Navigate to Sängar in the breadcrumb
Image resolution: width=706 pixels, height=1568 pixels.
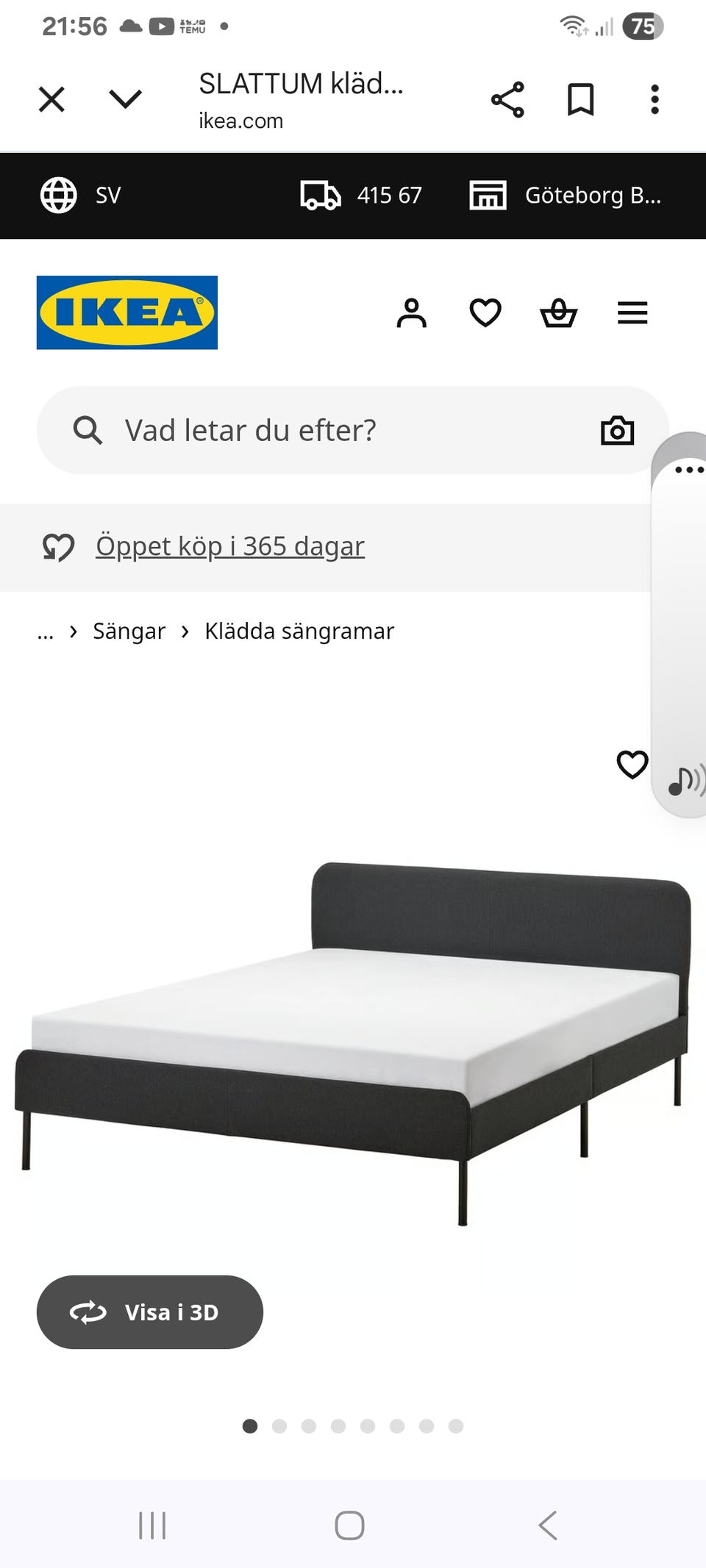(129, 631)
